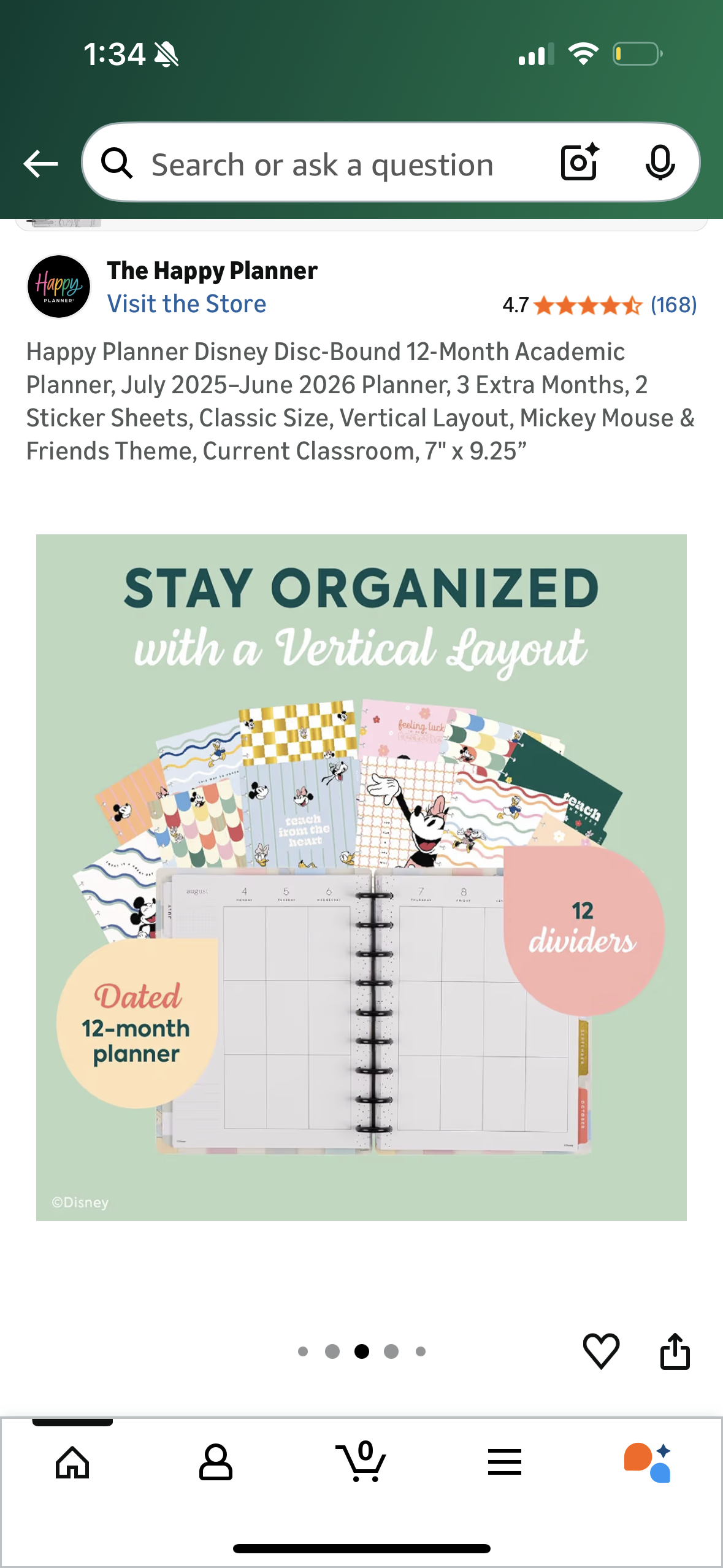Open the hamburger menu tab
This screenshot has width=723, height=1568.
click(505, 1462)
